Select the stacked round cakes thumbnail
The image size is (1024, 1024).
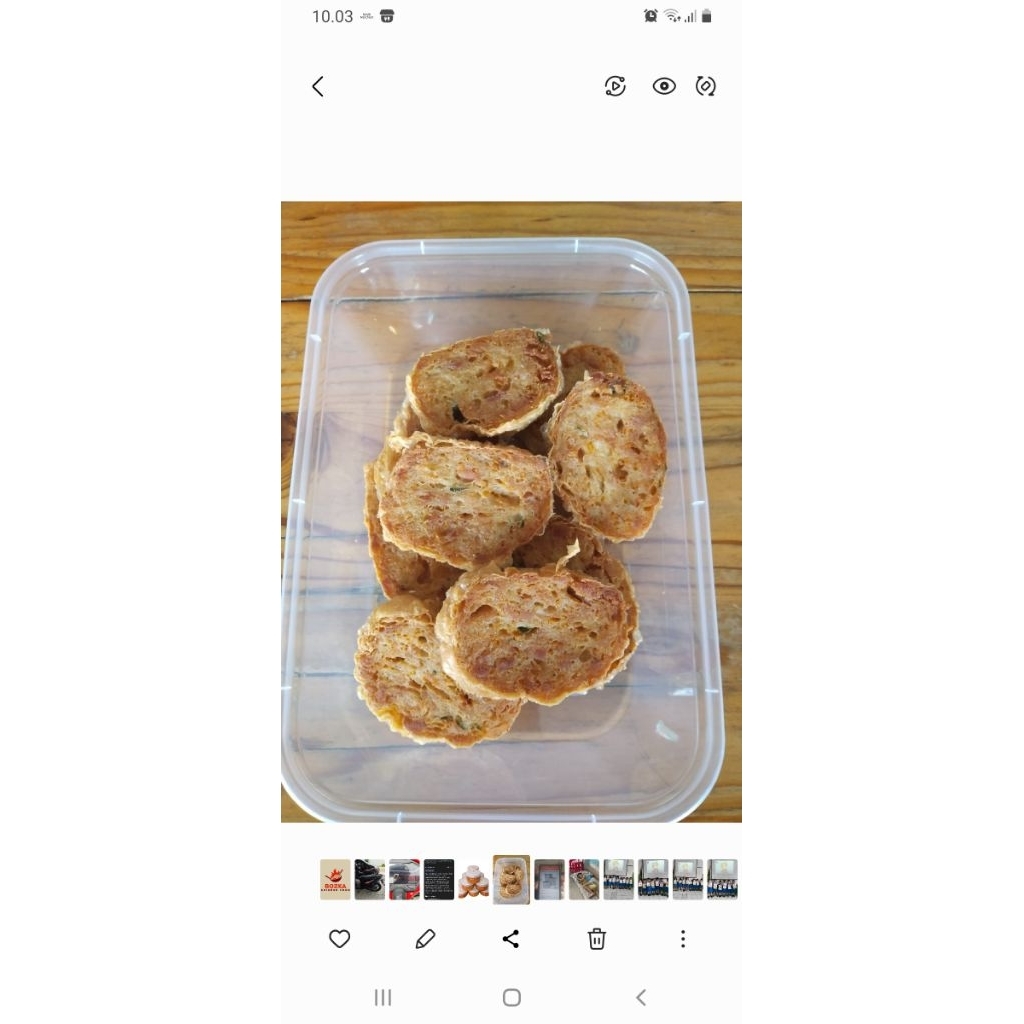(473, 880)
